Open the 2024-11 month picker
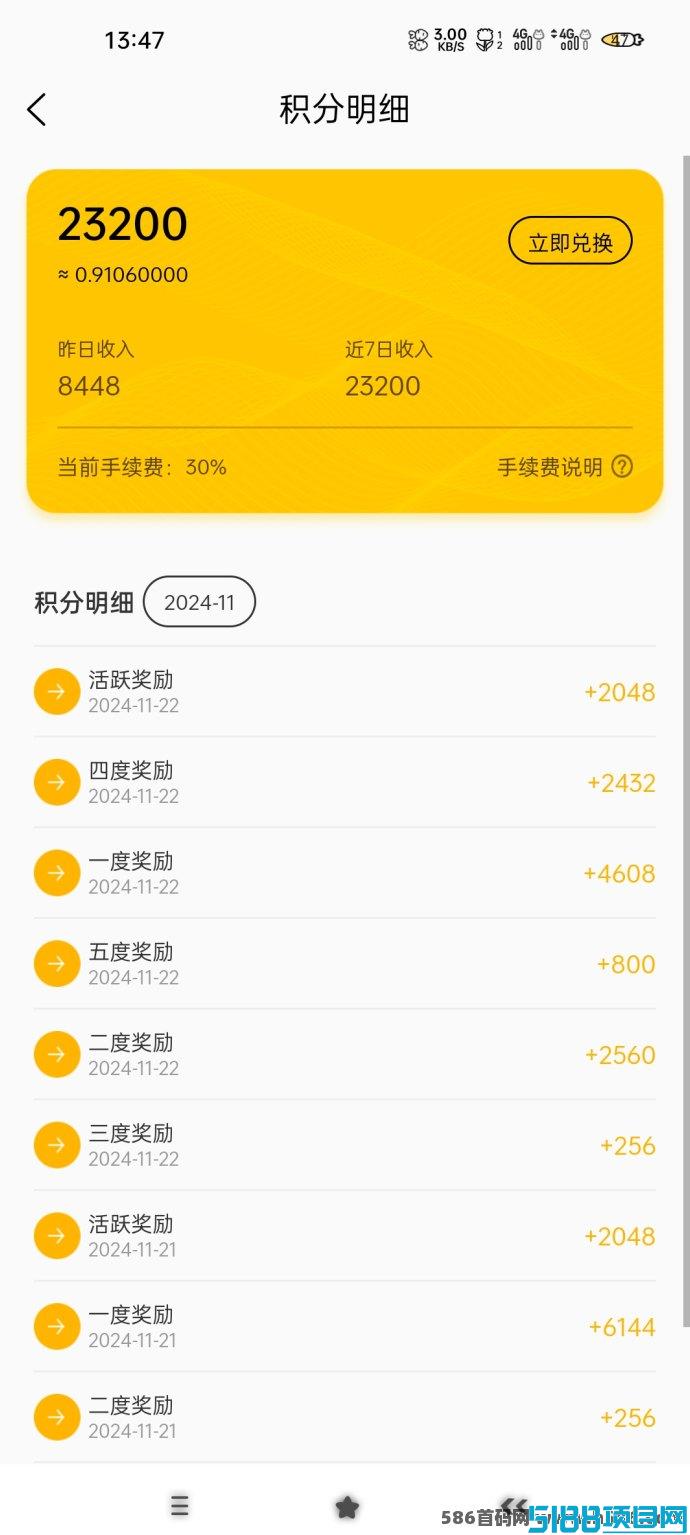690x1535 pixels. (x=199, y=602)
